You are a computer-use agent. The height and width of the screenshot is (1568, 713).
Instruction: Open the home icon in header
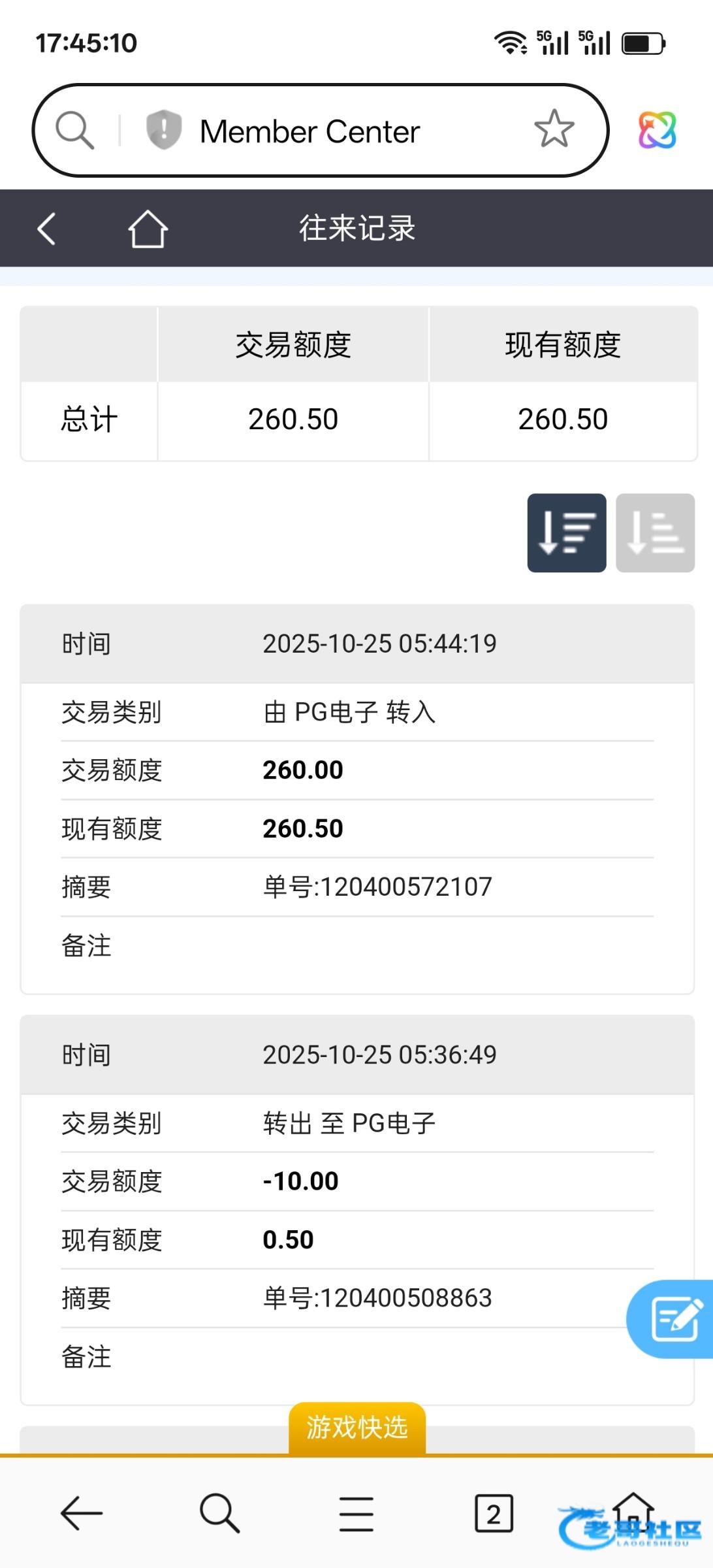[148, 229]
